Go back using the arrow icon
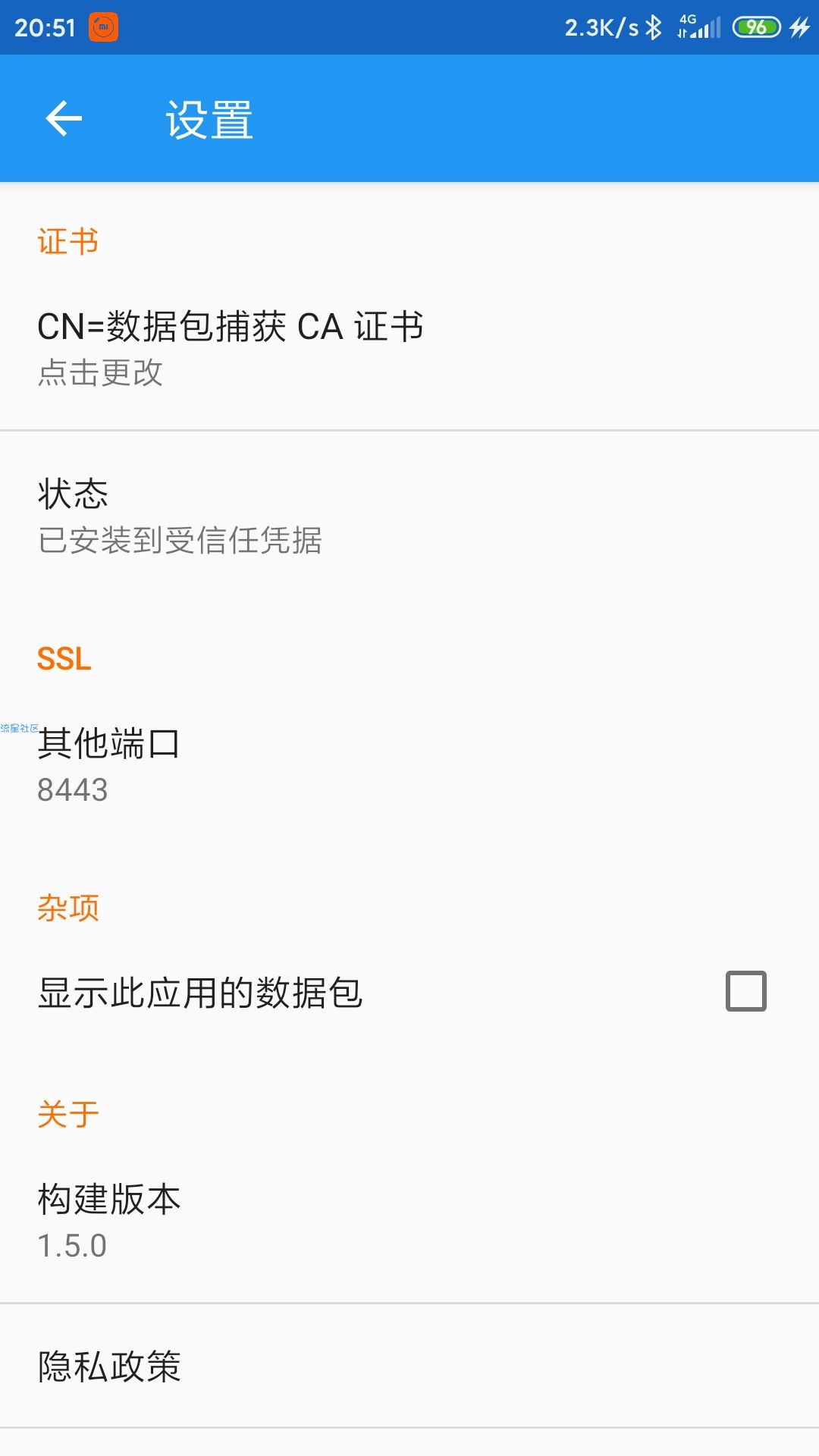This screenshot has height=1456, width=819. [x=64, y=118]
